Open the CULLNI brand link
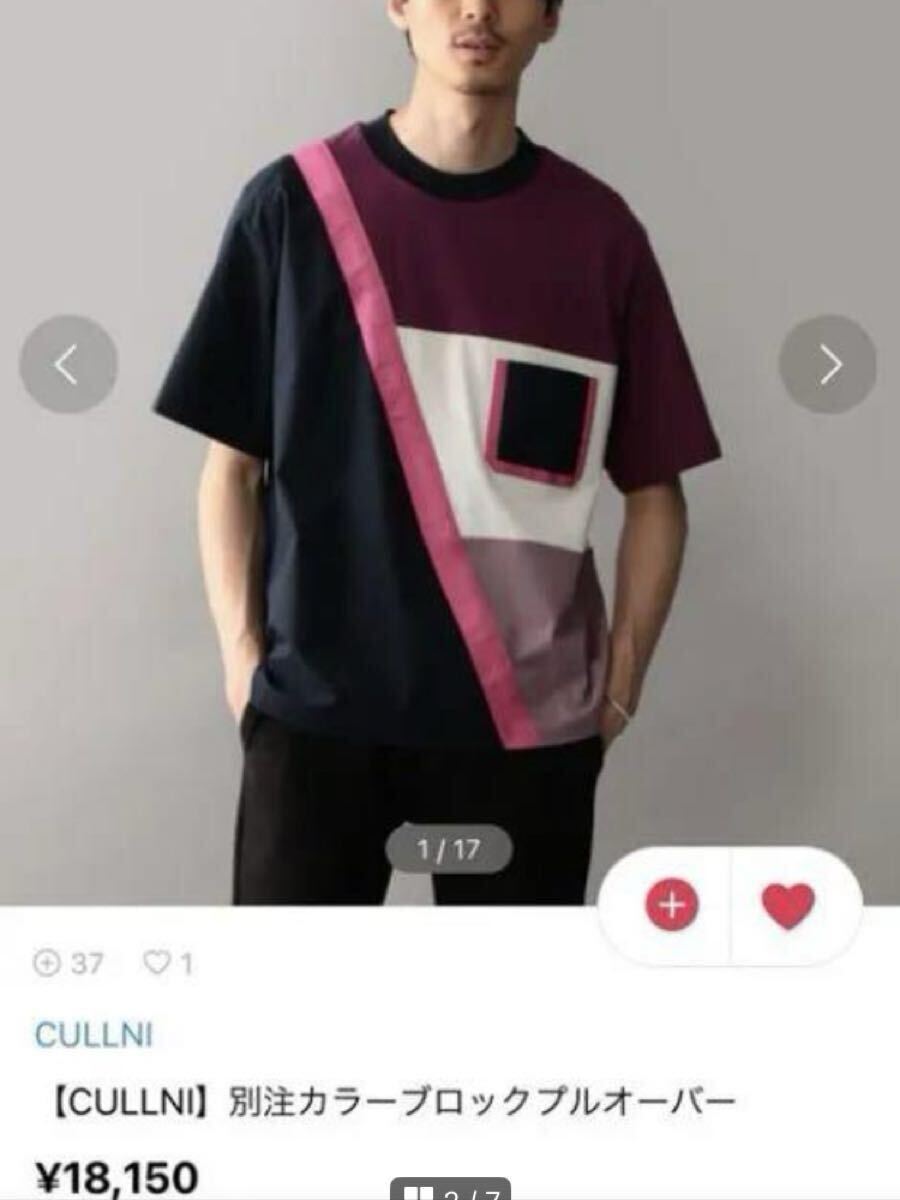The width and height of the screenshot is (900, 1200). click(94, 1035)
